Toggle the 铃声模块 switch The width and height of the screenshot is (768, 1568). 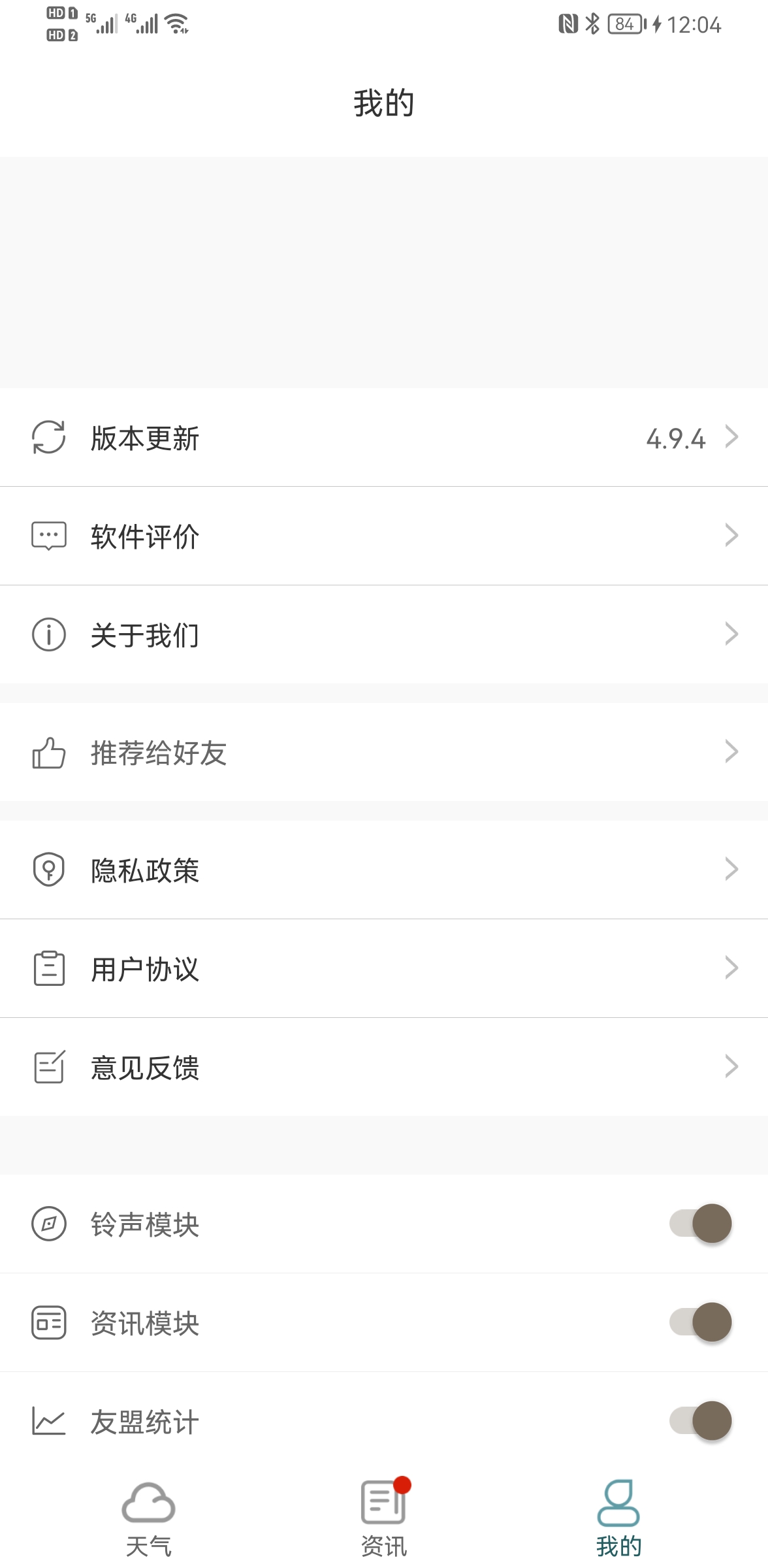click(701, 1223)
